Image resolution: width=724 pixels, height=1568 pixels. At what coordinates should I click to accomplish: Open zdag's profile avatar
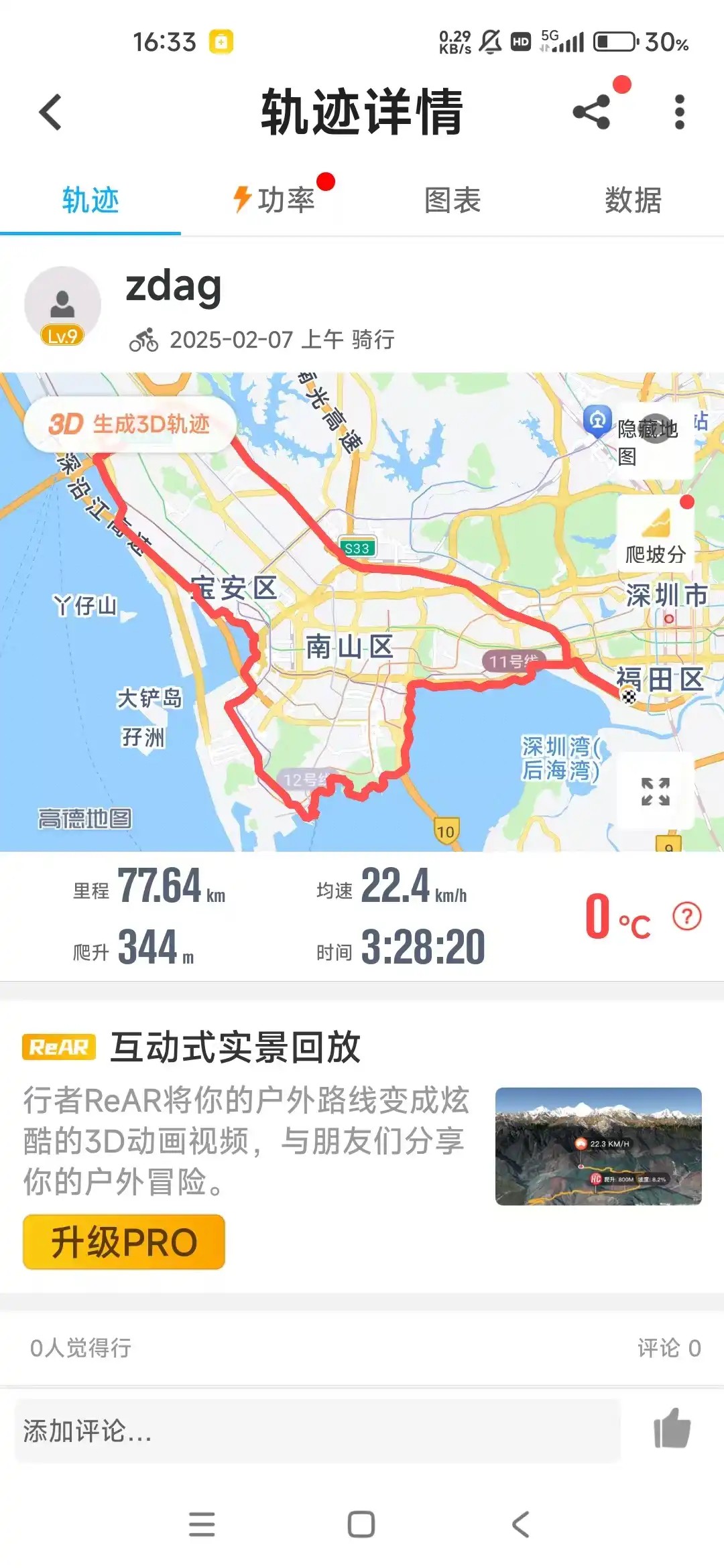[62, 306]
